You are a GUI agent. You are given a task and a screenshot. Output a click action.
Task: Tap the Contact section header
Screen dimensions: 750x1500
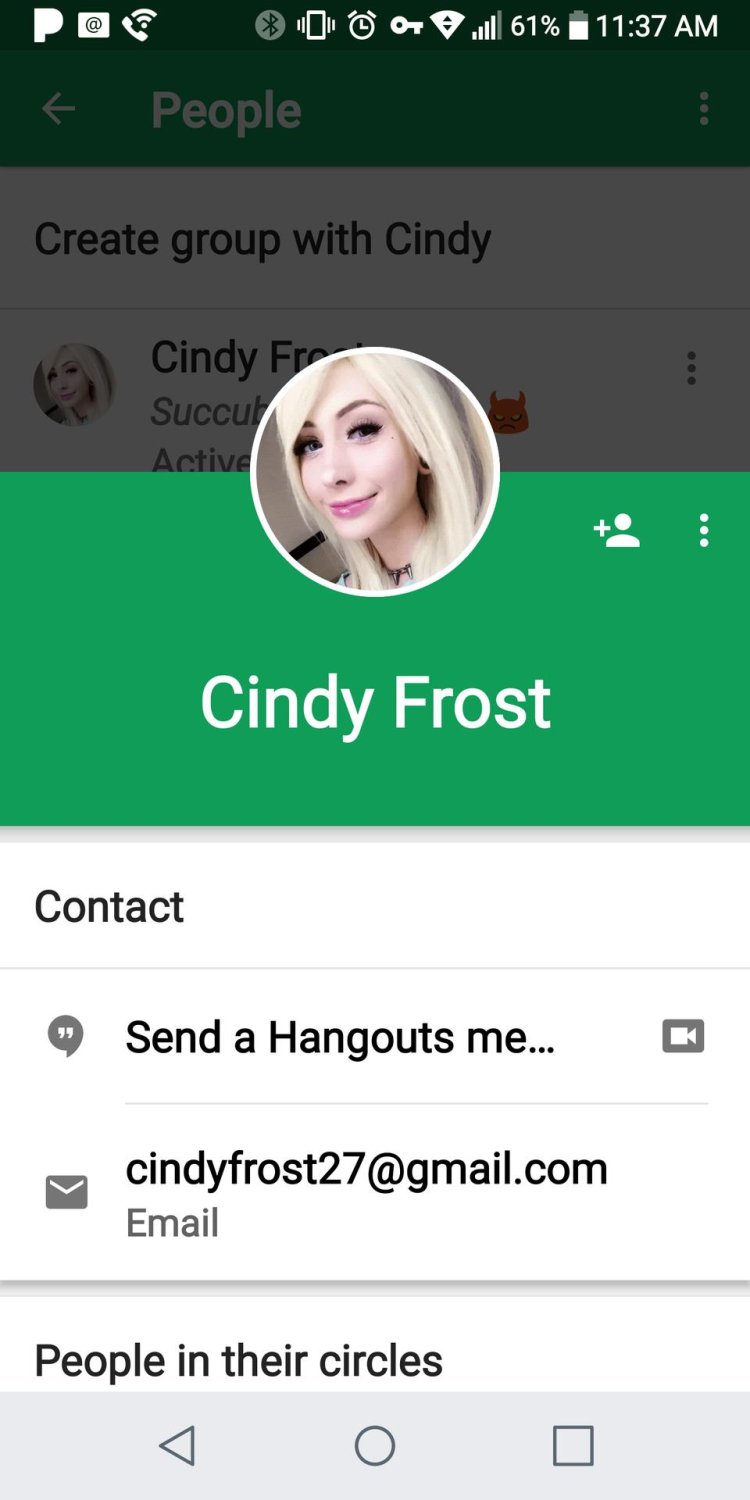(x=108, y=907)
